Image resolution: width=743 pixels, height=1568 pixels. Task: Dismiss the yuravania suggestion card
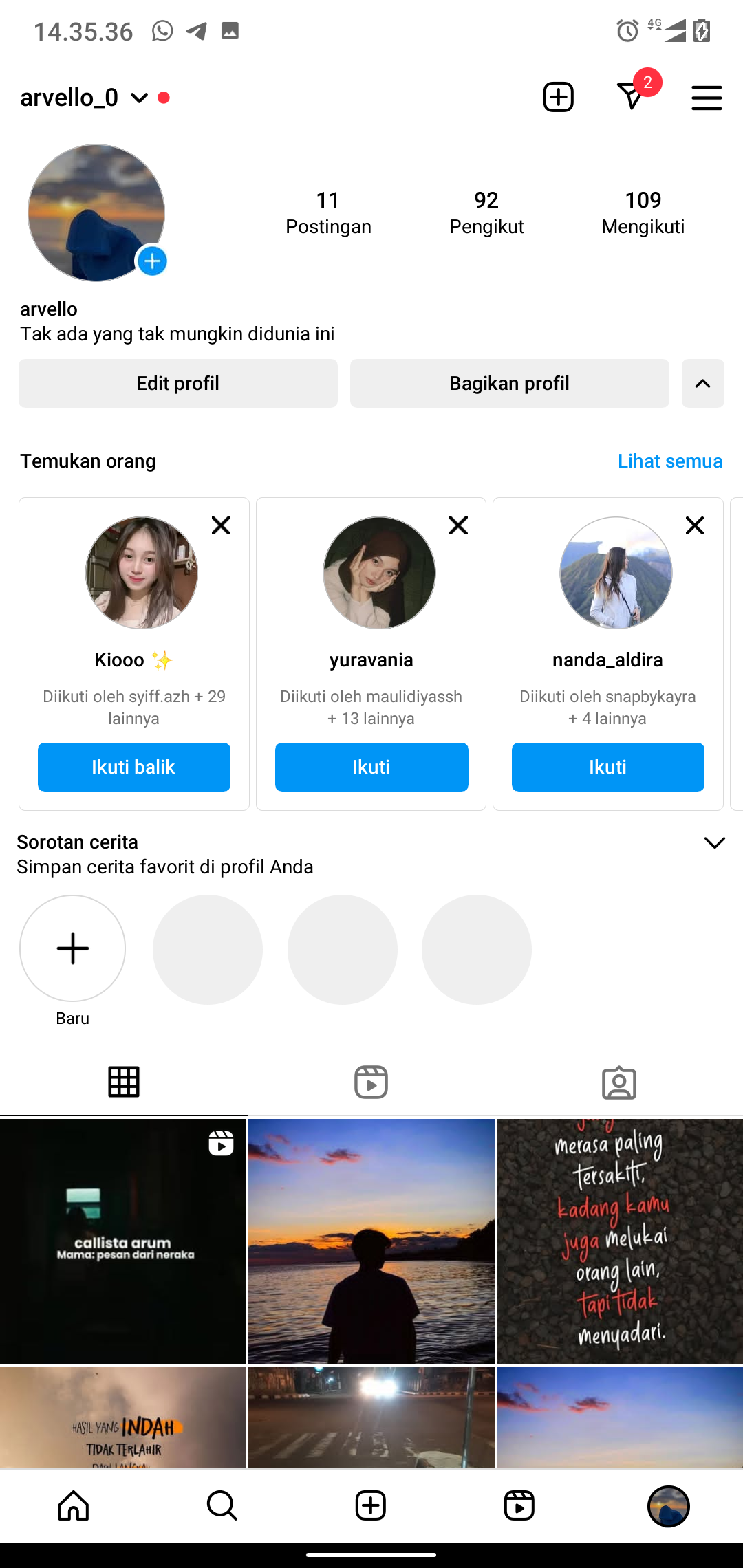pyautogui.click(x=458, y=525)
